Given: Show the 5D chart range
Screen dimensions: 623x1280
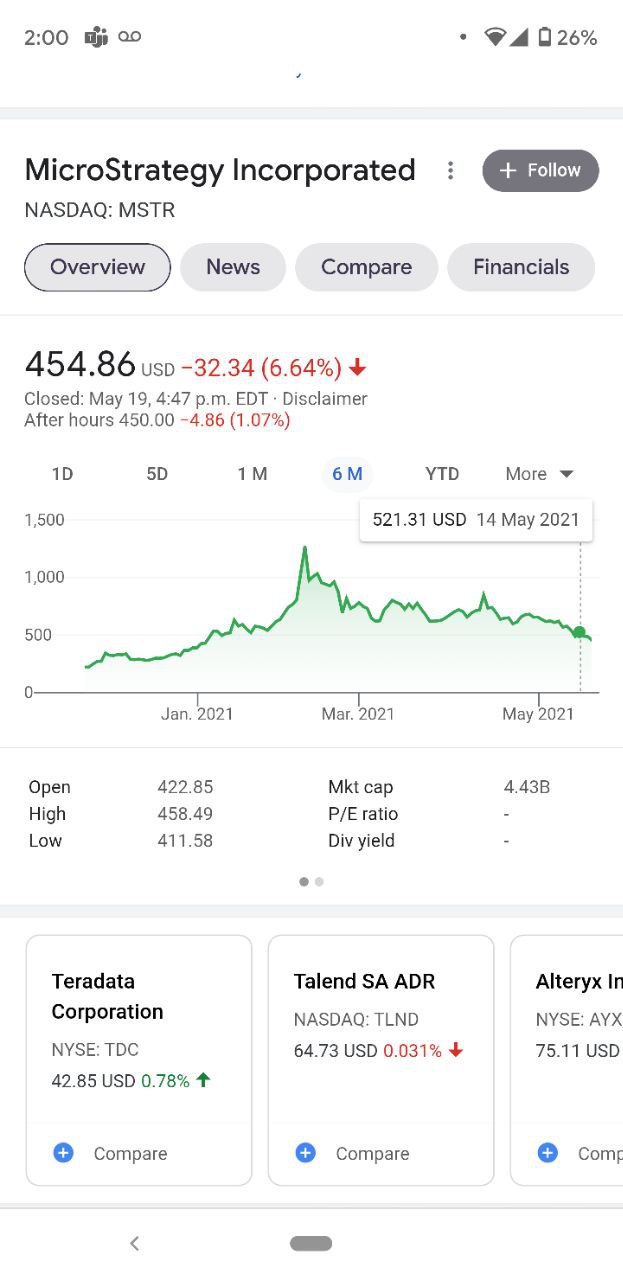Looking at the screenshot, I should [x=157, y=474].
